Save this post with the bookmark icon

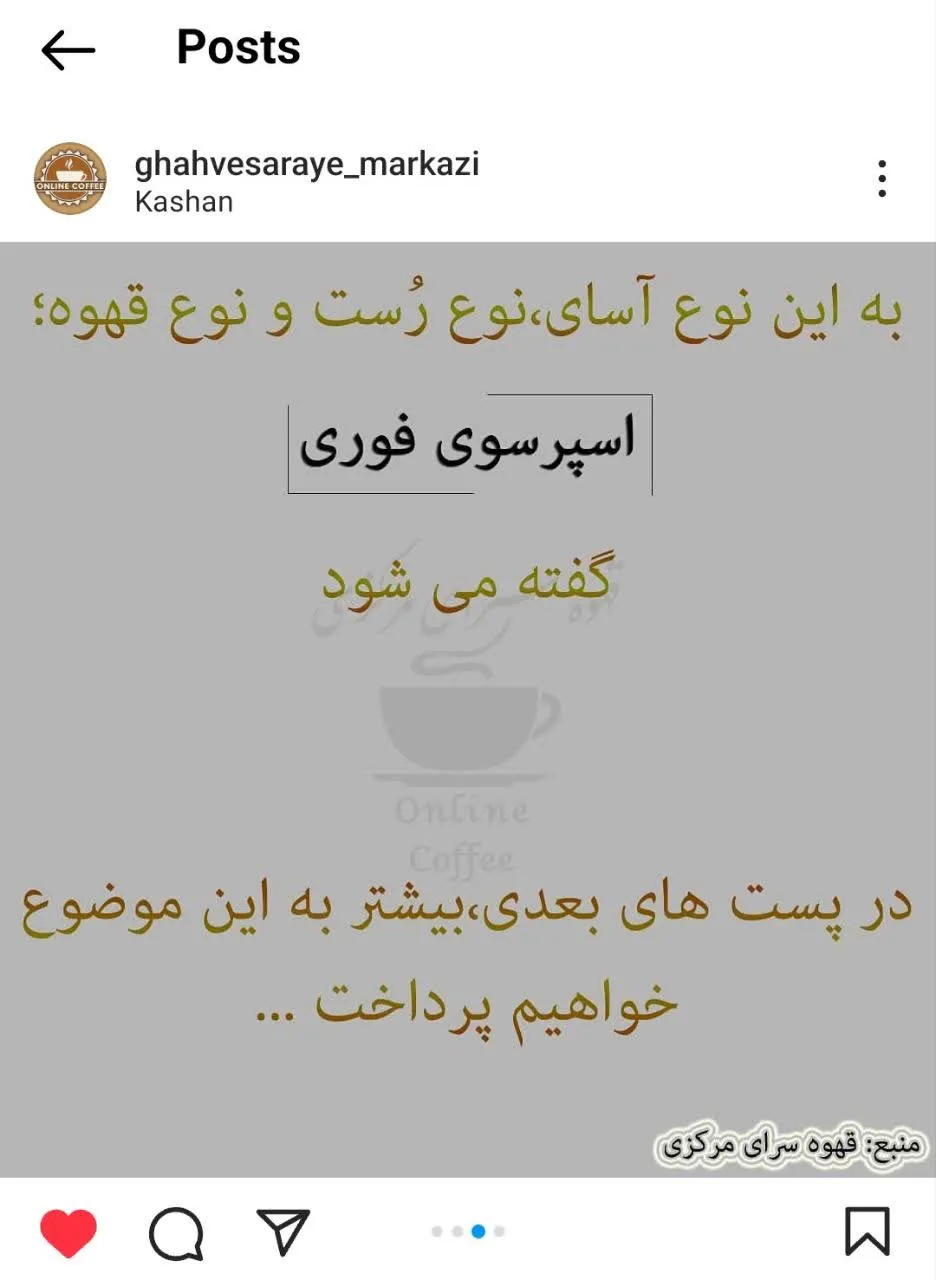pyautogui.click(x=866, y=1231)
